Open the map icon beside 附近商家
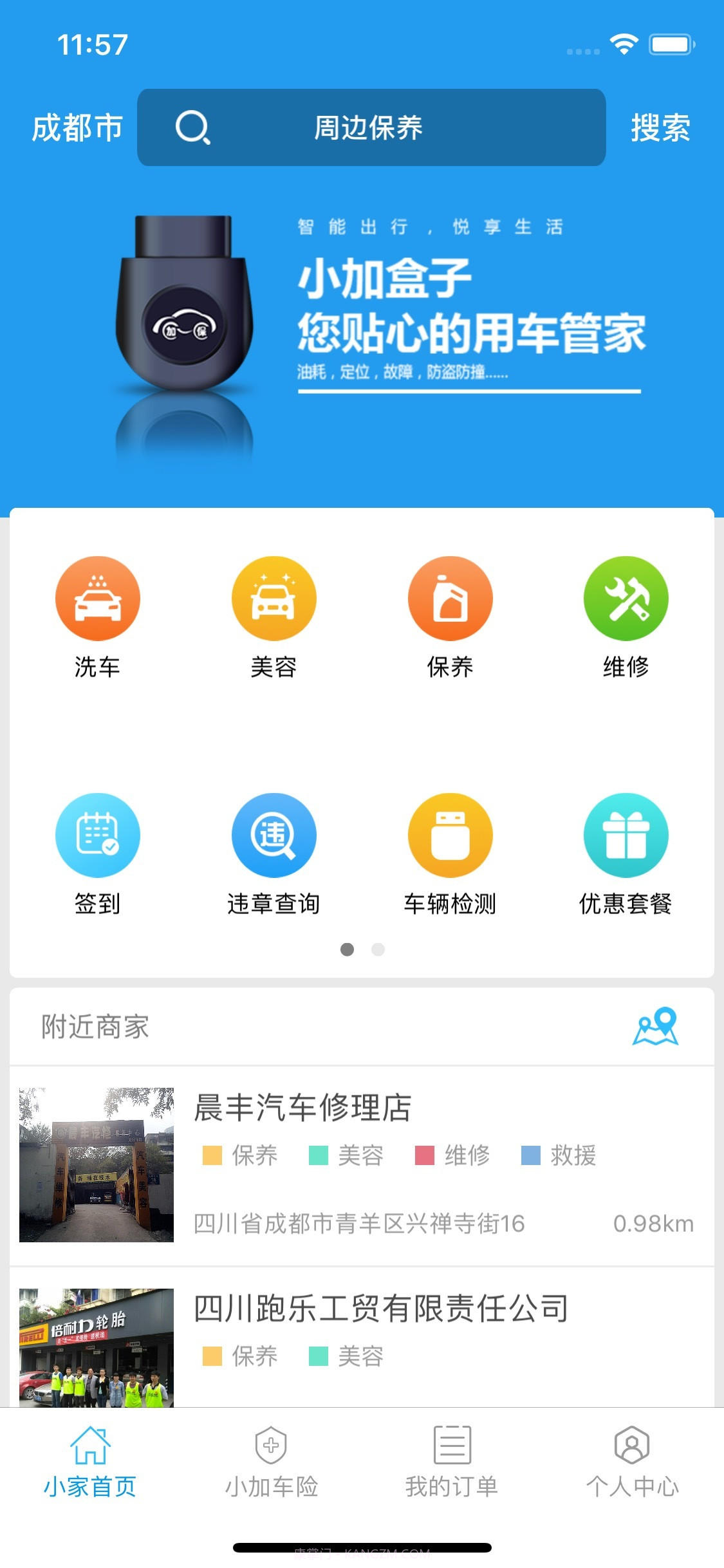This screenshot has width=724, height=1568. (x=655, y=1026)
